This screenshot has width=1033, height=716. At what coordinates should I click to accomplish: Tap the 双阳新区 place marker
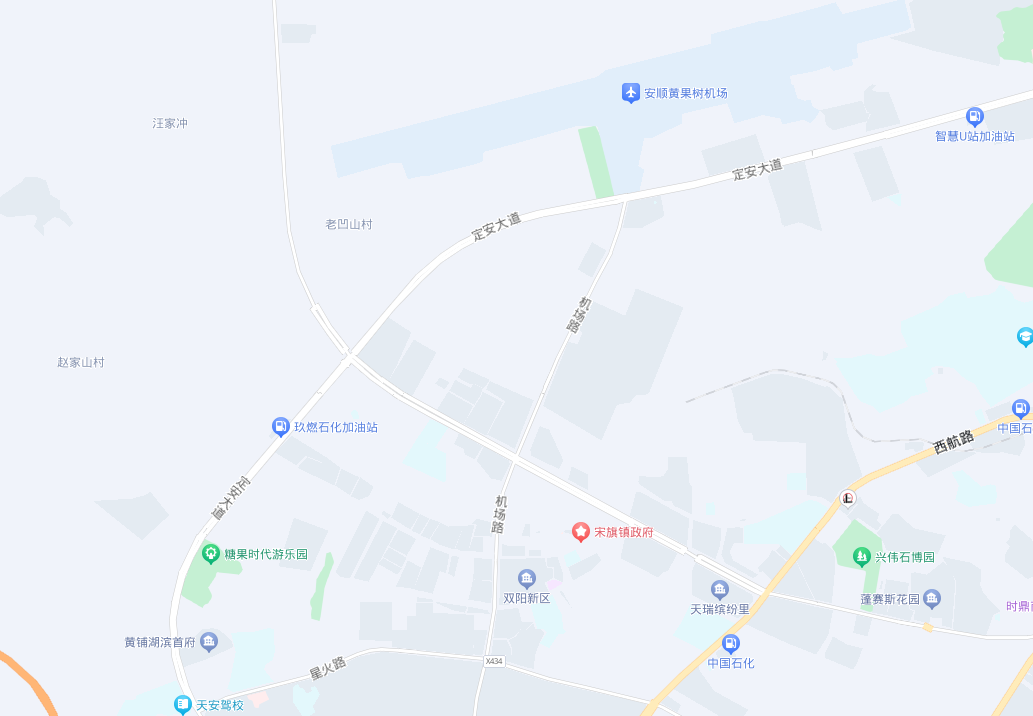point(527,579)
